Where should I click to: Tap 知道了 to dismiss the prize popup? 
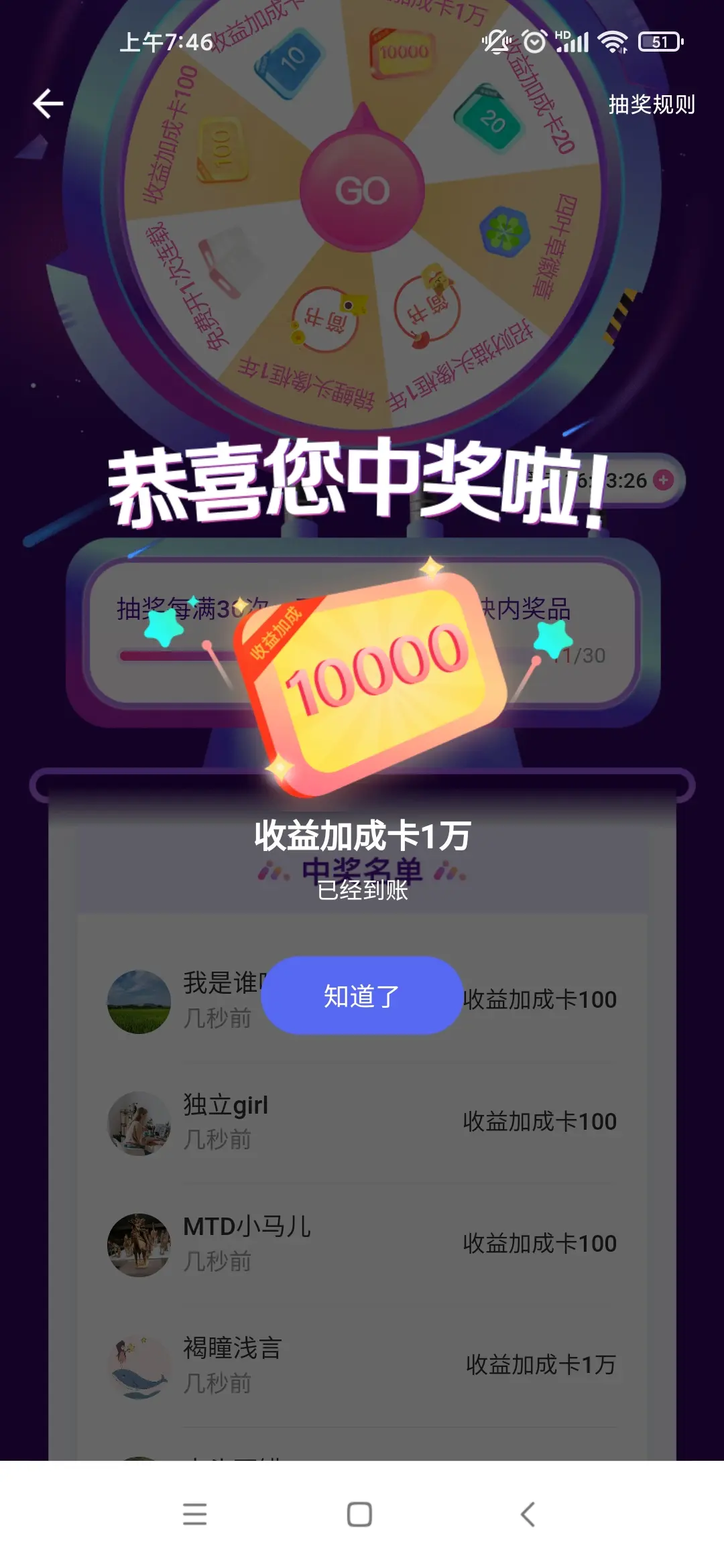(x=361, y=996)
